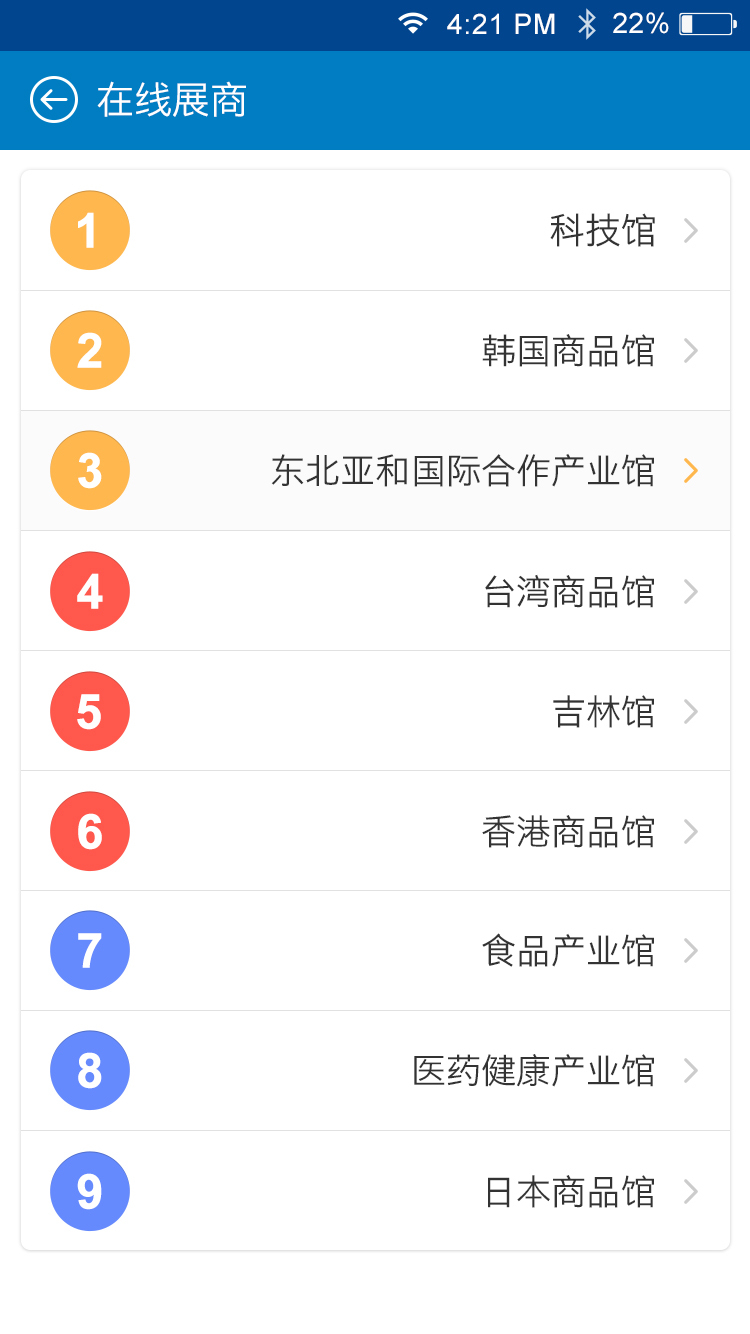The image size is (750, 1334).
Task: Open the 科技馆 row
Action: (375, 231)
